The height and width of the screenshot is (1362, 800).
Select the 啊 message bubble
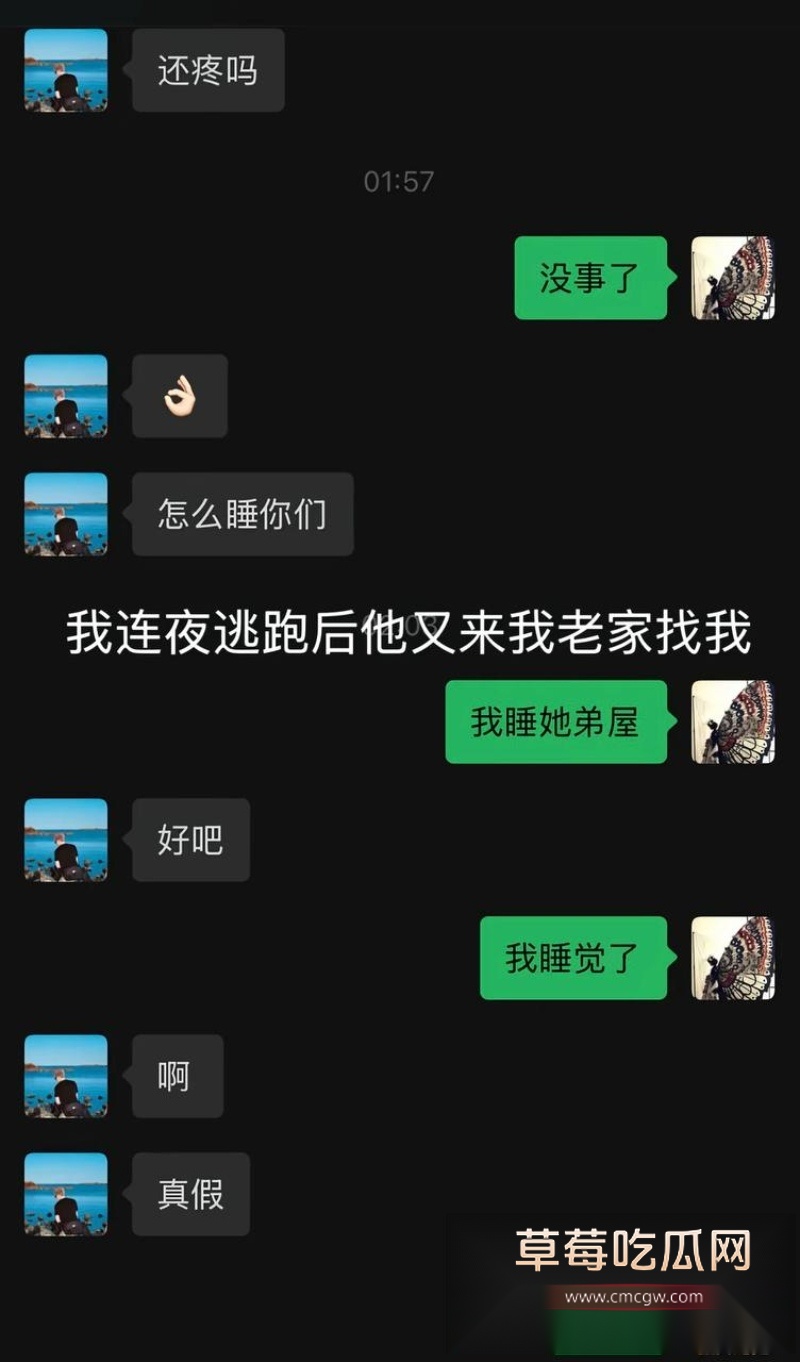177,1076
